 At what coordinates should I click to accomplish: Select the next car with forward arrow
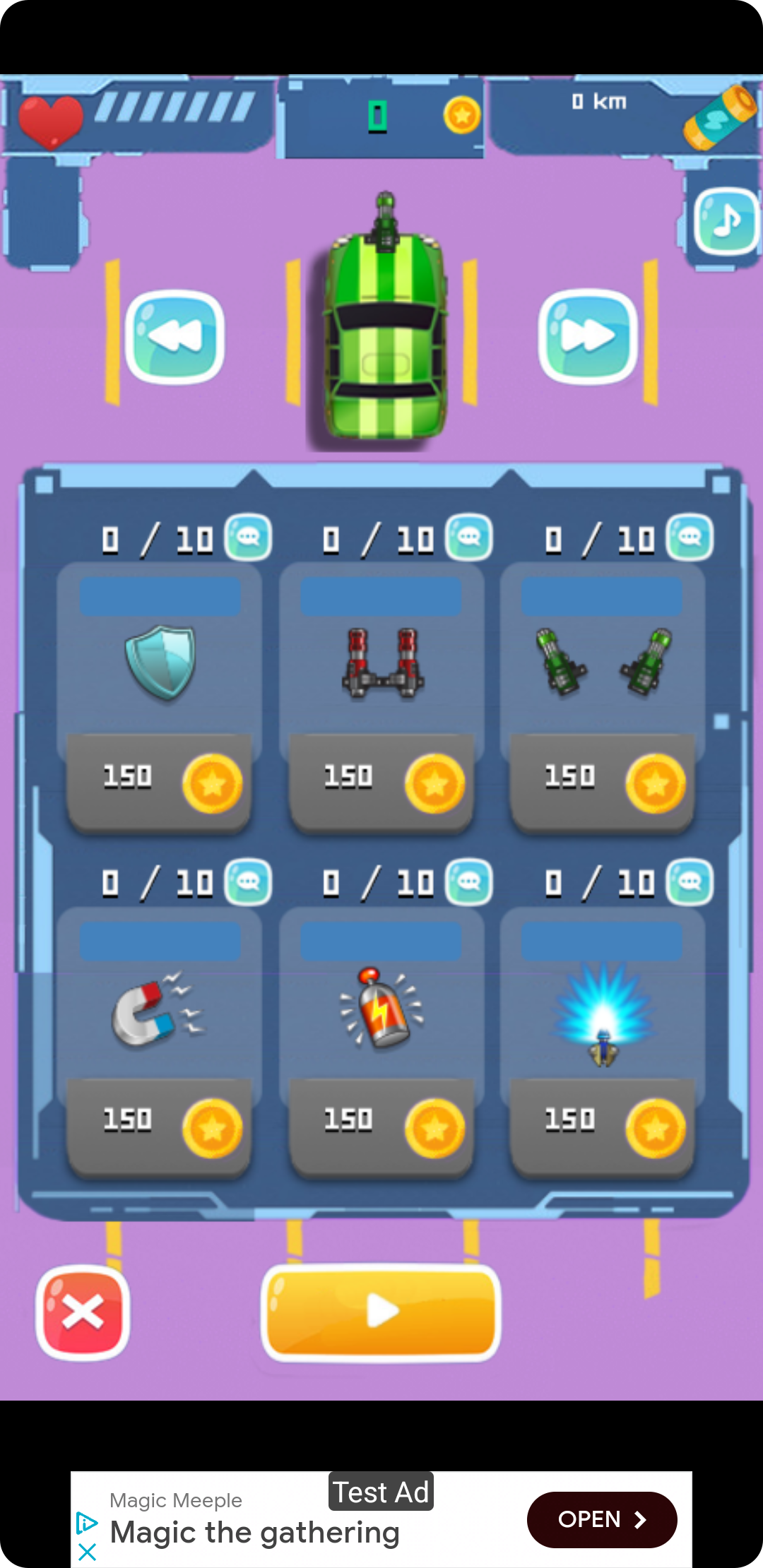[x=588, y=337]
